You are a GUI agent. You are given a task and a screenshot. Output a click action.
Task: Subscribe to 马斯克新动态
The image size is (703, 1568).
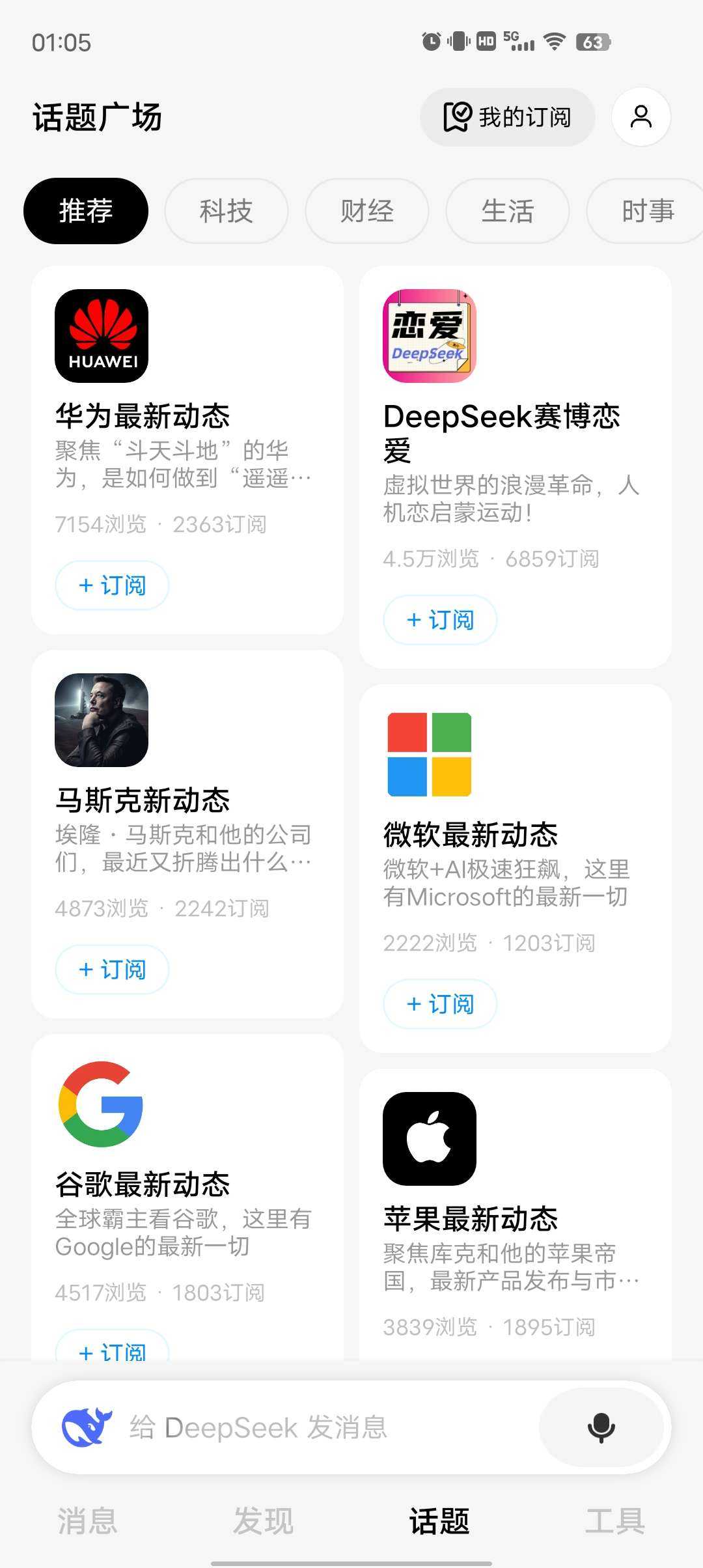[112, 970]
